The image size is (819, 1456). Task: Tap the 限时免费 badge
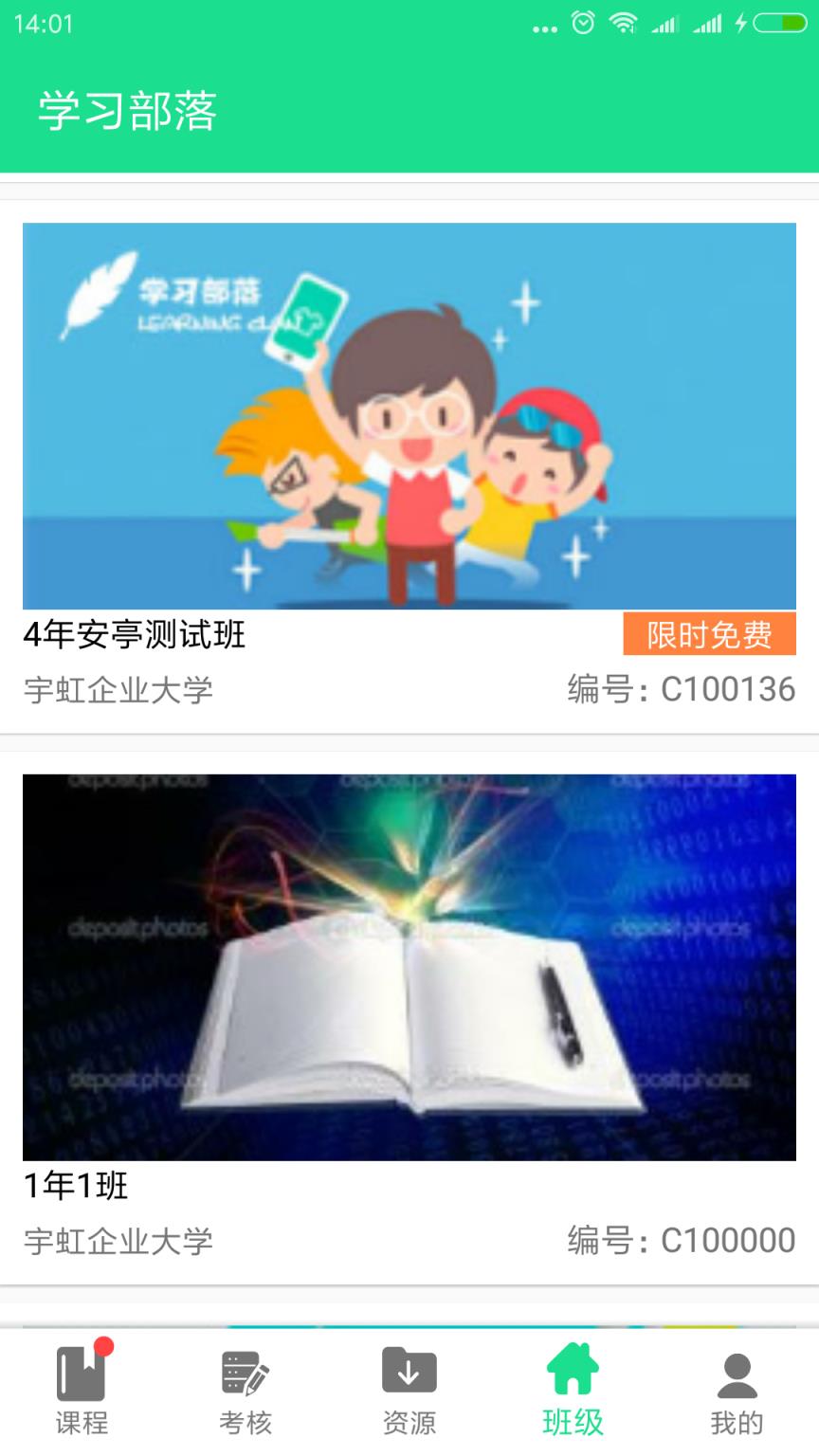coord(709,633)
